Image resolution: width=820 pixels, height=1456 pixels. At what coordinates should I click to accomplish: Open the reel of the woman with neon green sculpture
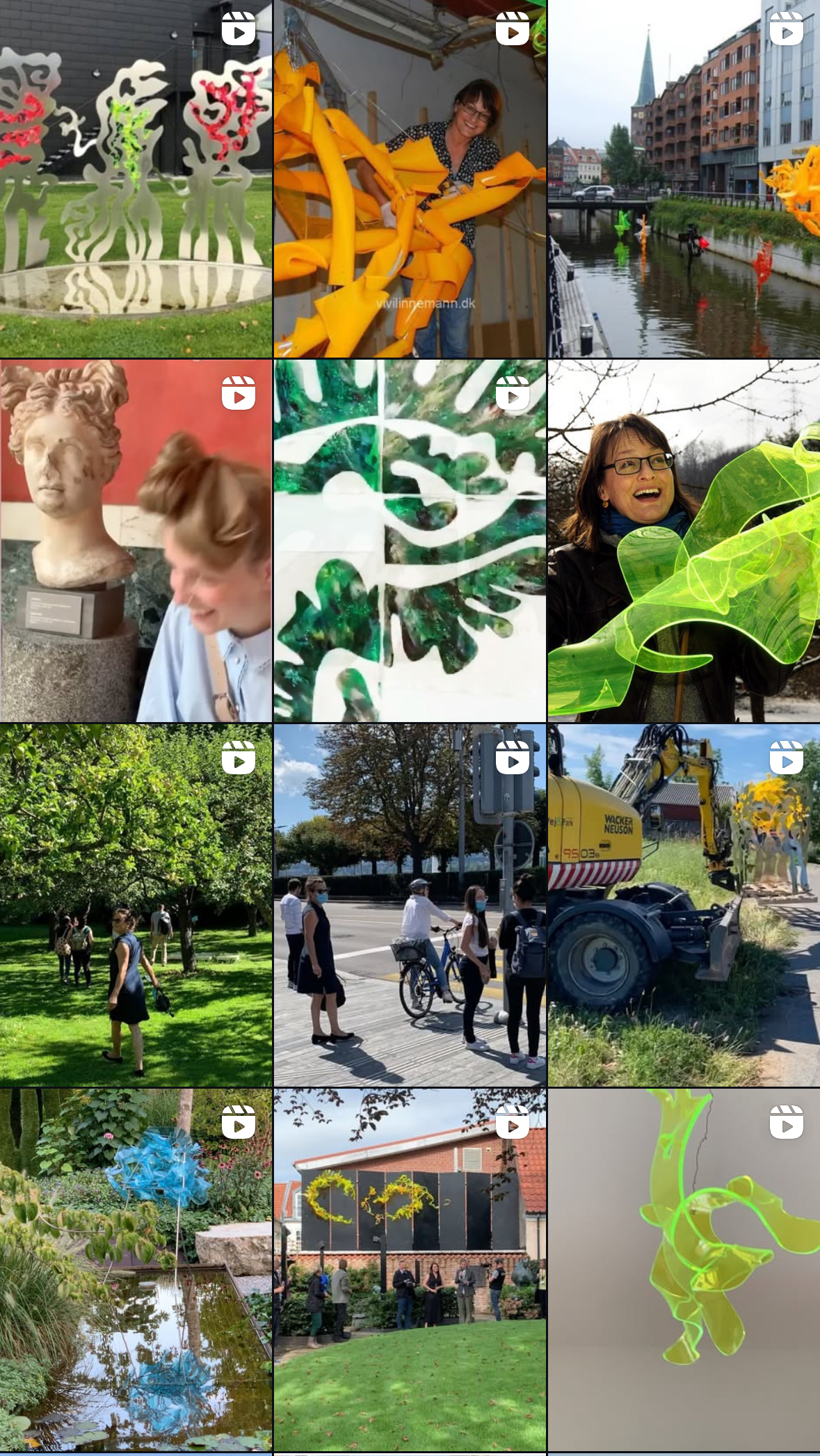tap(684, 541)
